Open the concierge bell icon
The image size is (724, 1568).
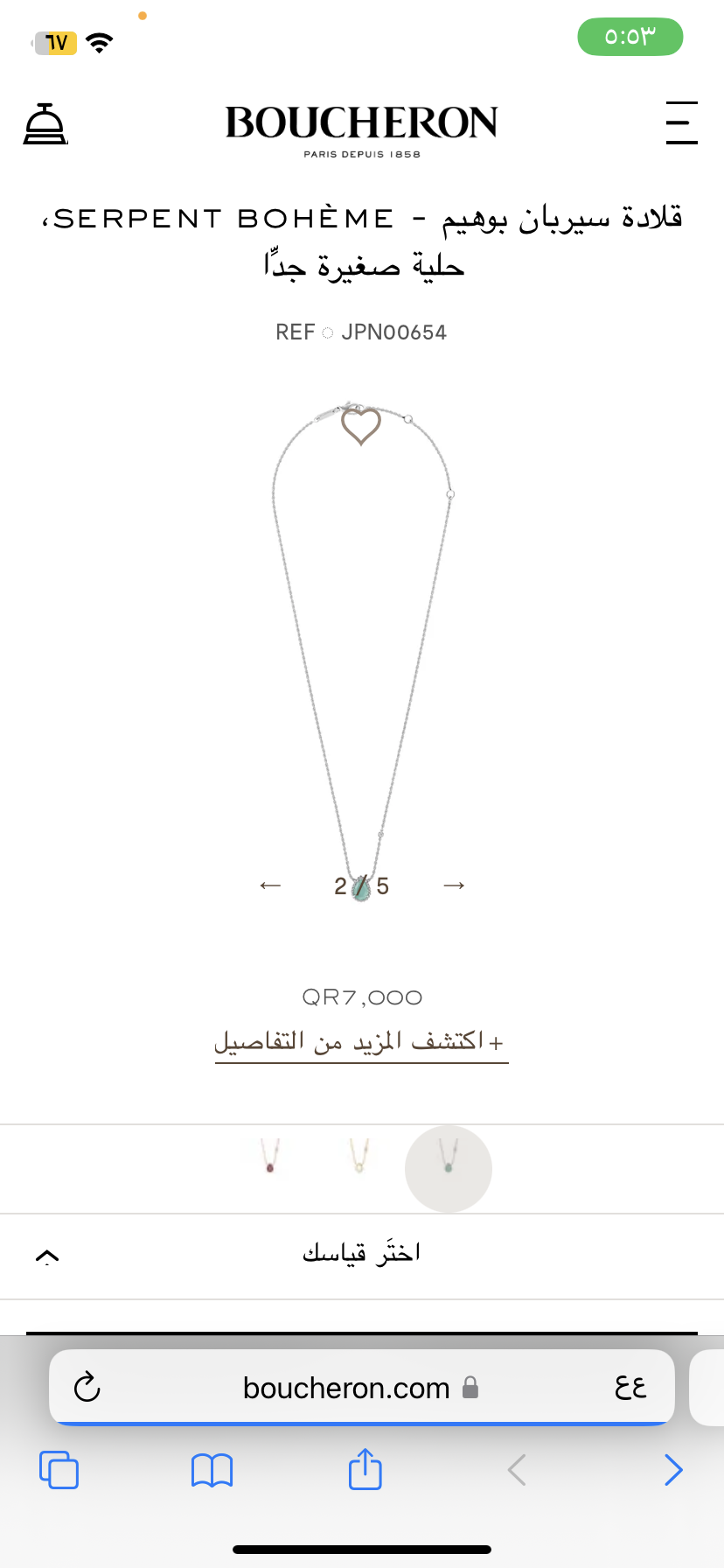pyautogui.click(x=45, y=123)
